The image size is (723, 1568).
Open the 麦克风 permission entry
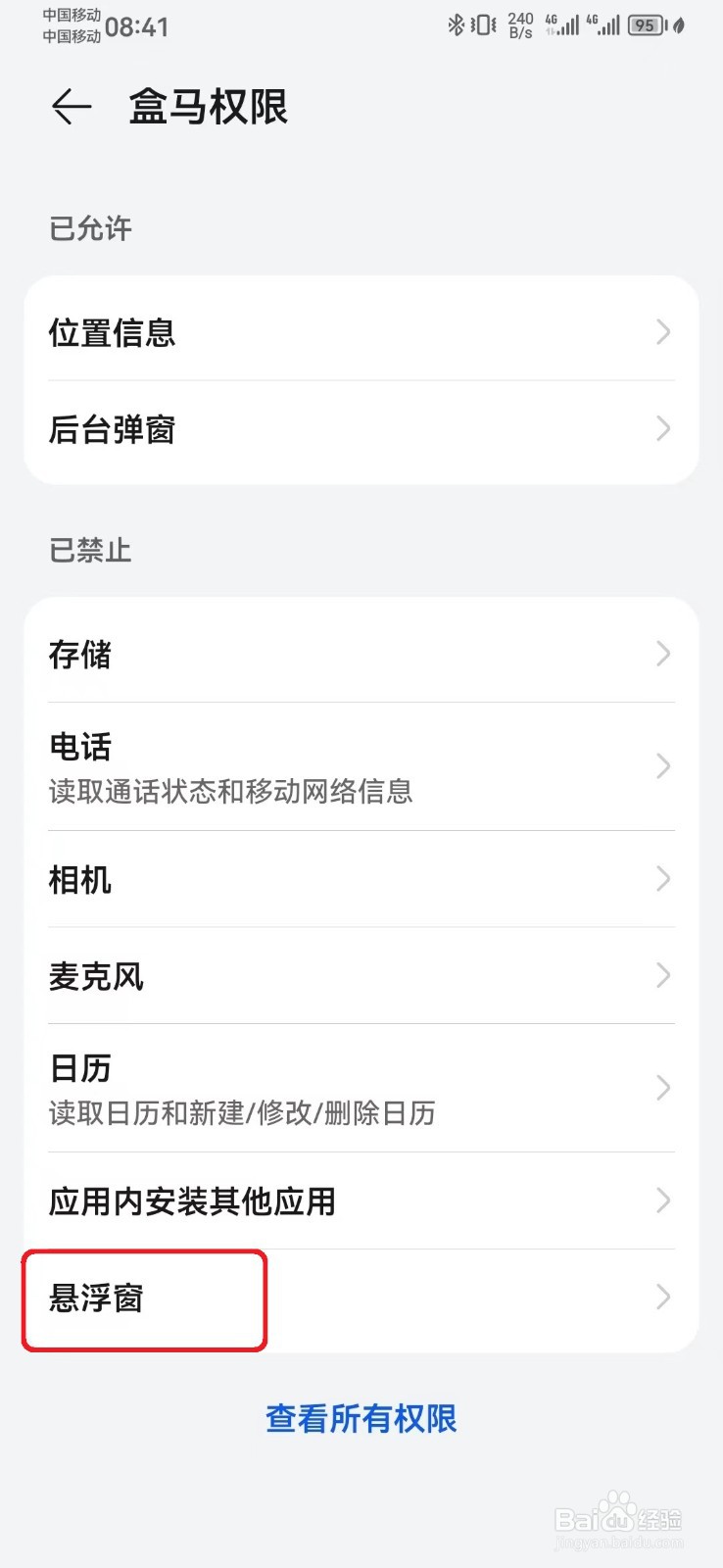pyautogui.click(x=361, y=975)
